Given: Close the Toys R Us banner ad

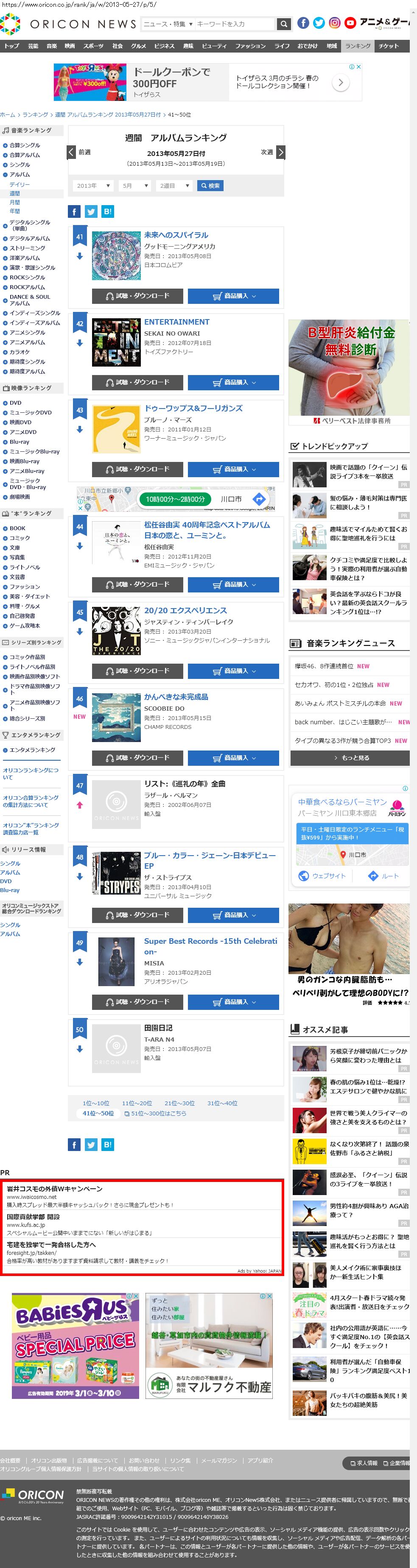Looking at the screenshot, I should pos(358,67).
